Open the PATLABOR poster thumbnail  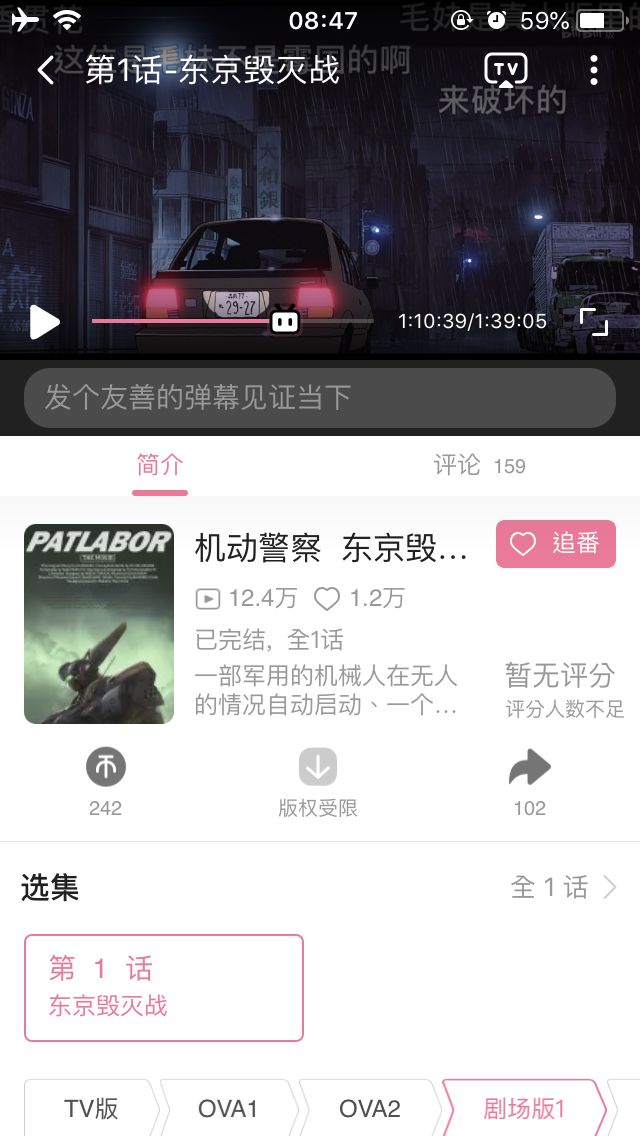pos(99,623)
